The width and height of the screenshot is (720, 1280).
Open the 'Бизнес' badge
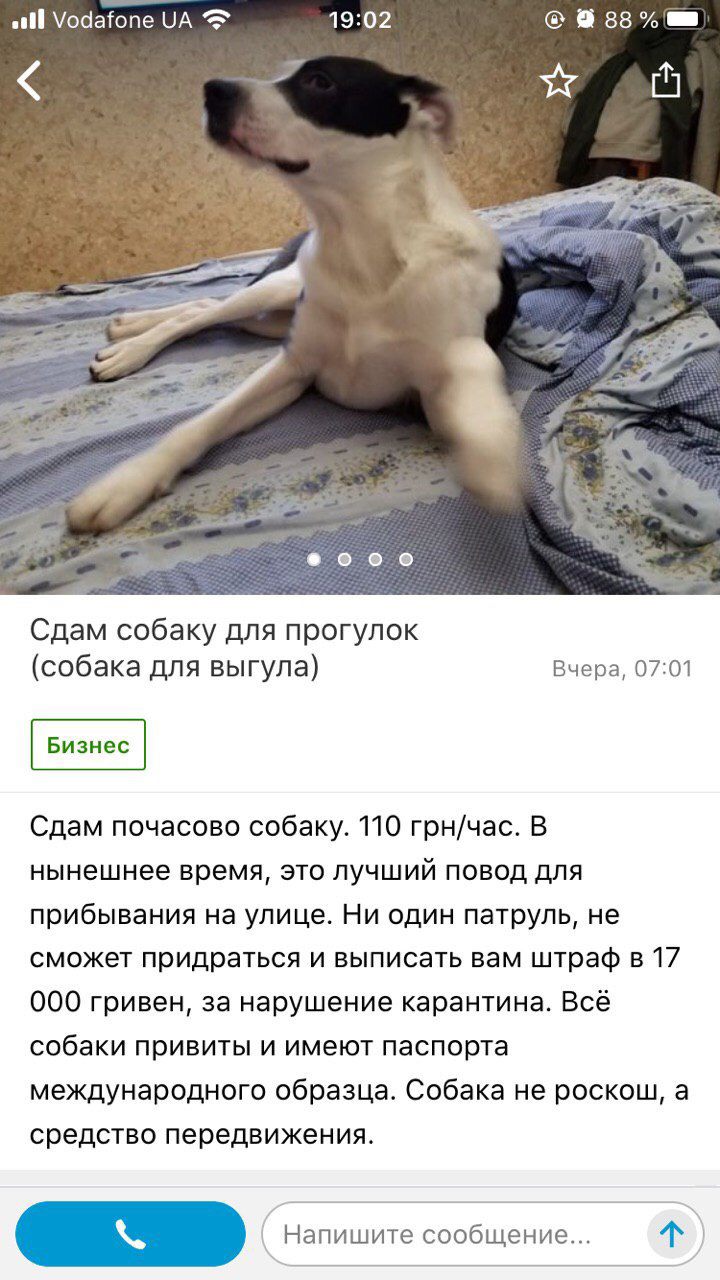tap(88, 745)
